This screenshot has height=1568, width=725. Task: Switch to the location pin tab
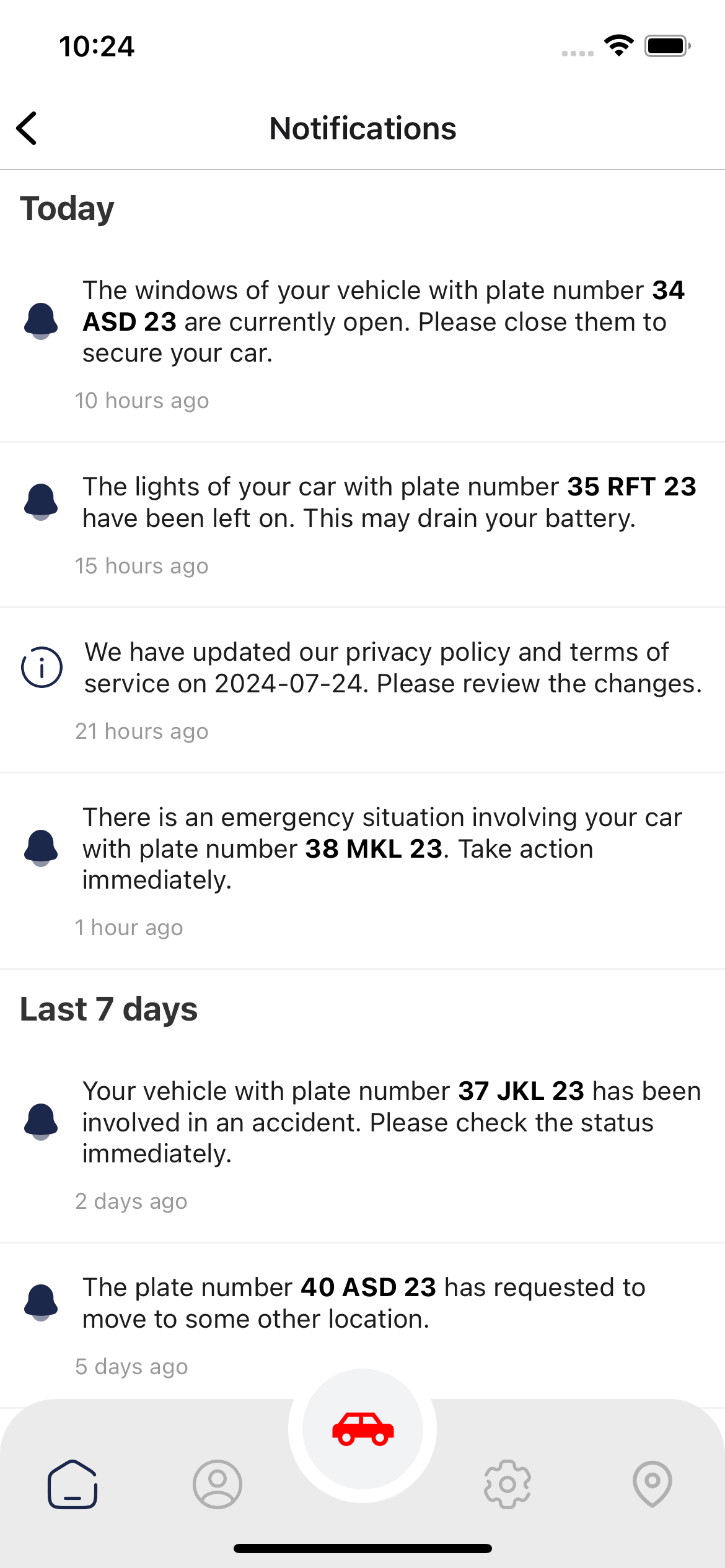652,1484
